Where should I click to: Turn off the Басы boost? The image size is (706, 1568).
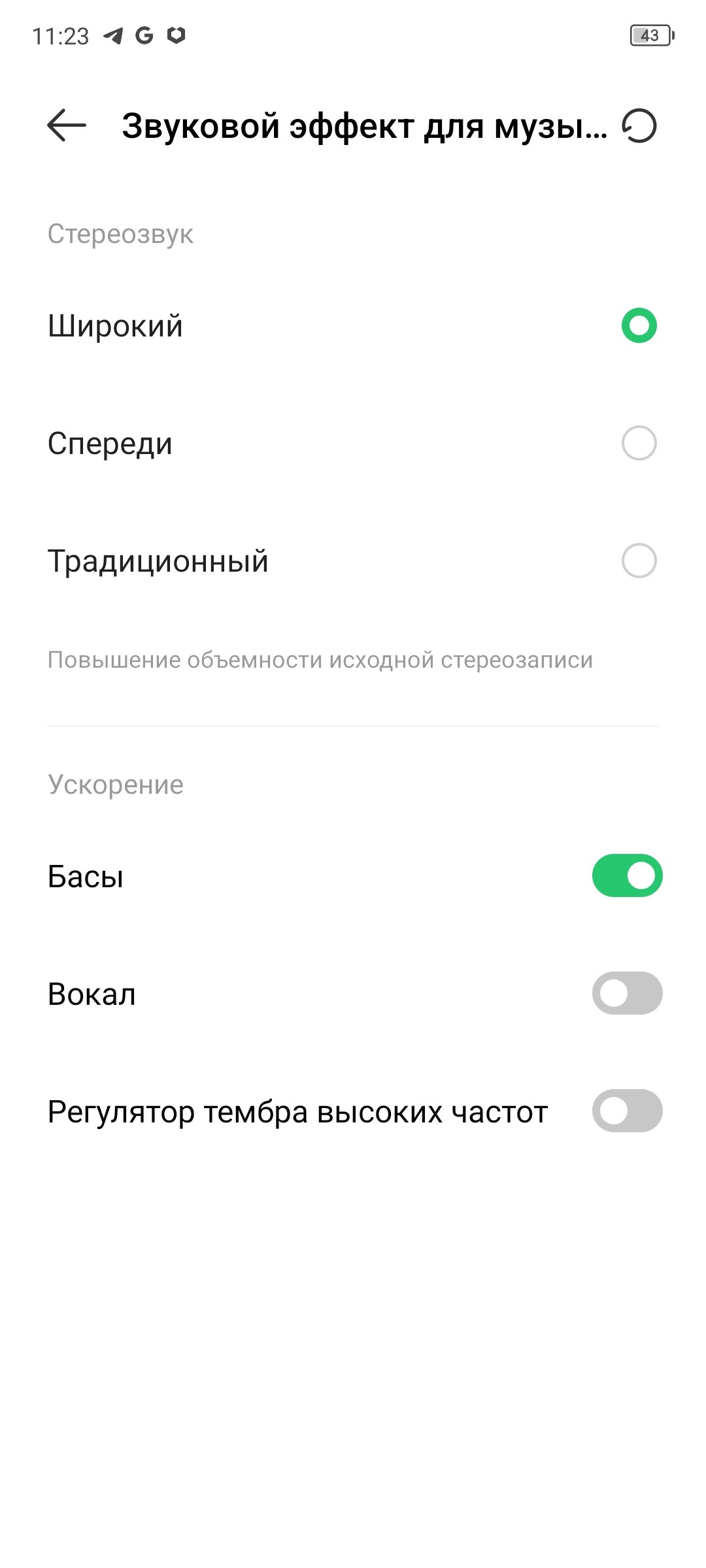[627, 875]
